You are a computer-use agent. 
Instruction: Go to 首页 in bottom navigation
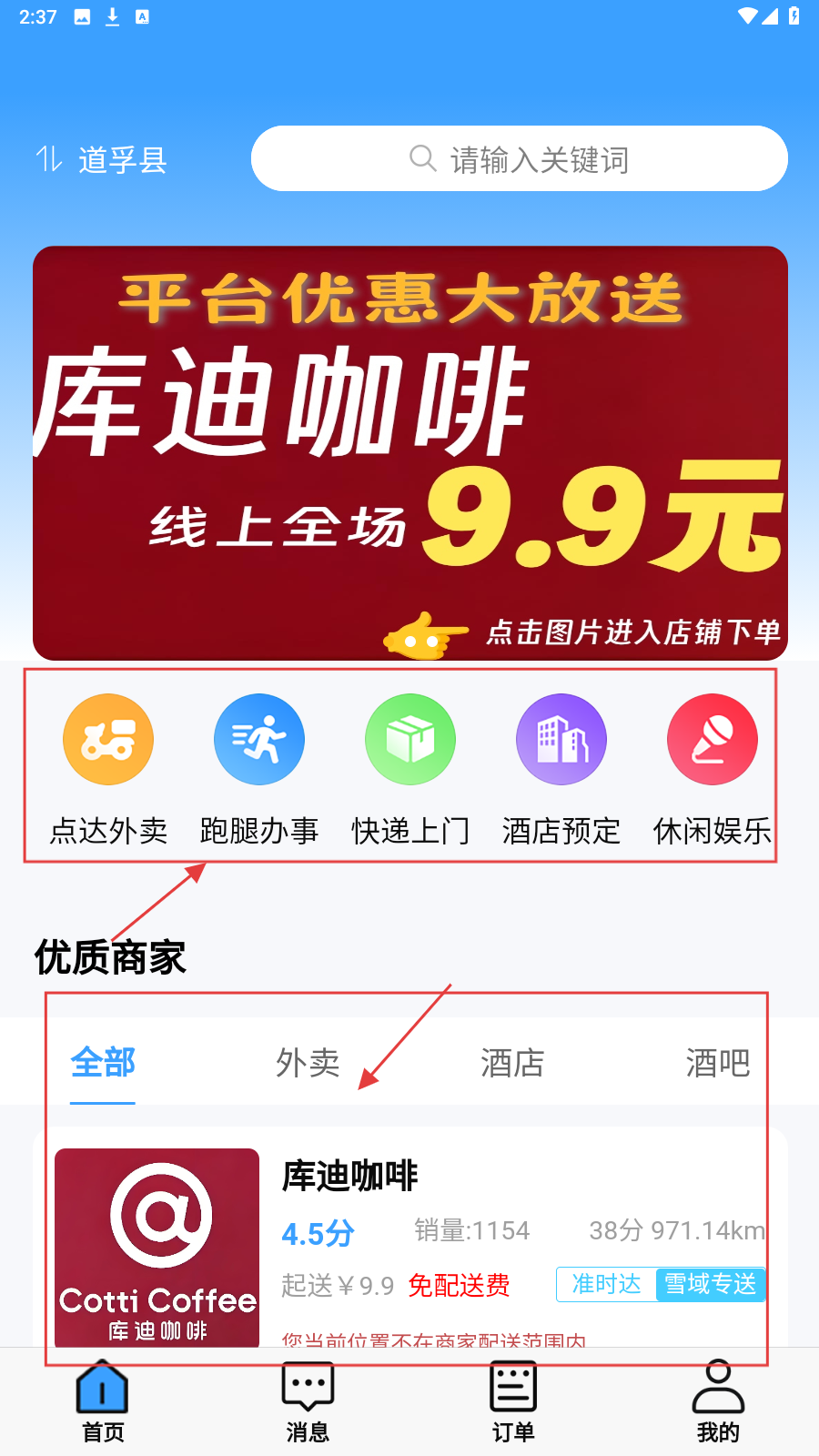tap(103, 1402)
